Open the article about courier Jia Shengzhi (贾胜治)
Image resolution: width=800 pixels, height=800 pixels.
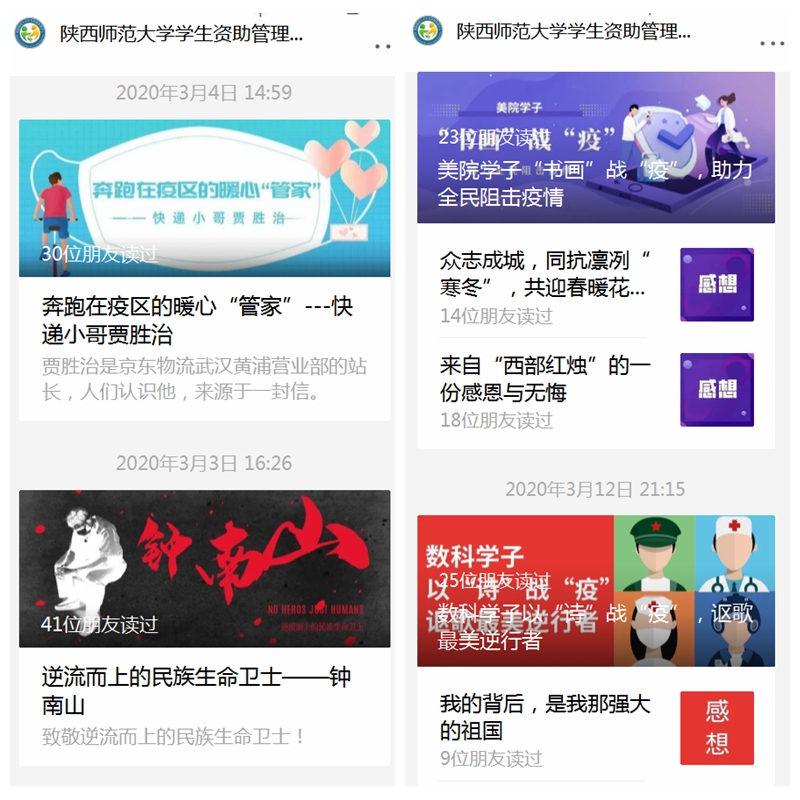tap(204, 318)
